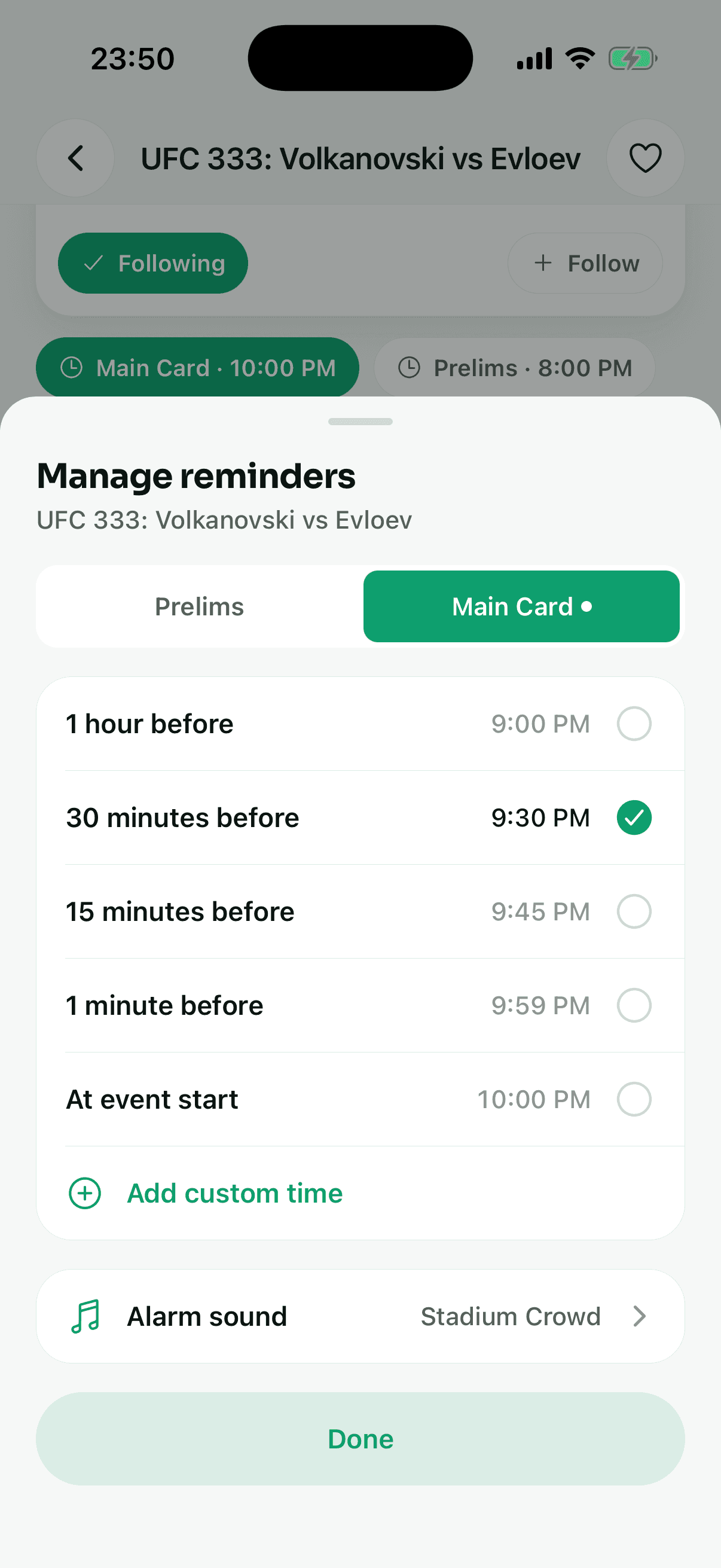Select the Main Card tab

pos(521,606)
